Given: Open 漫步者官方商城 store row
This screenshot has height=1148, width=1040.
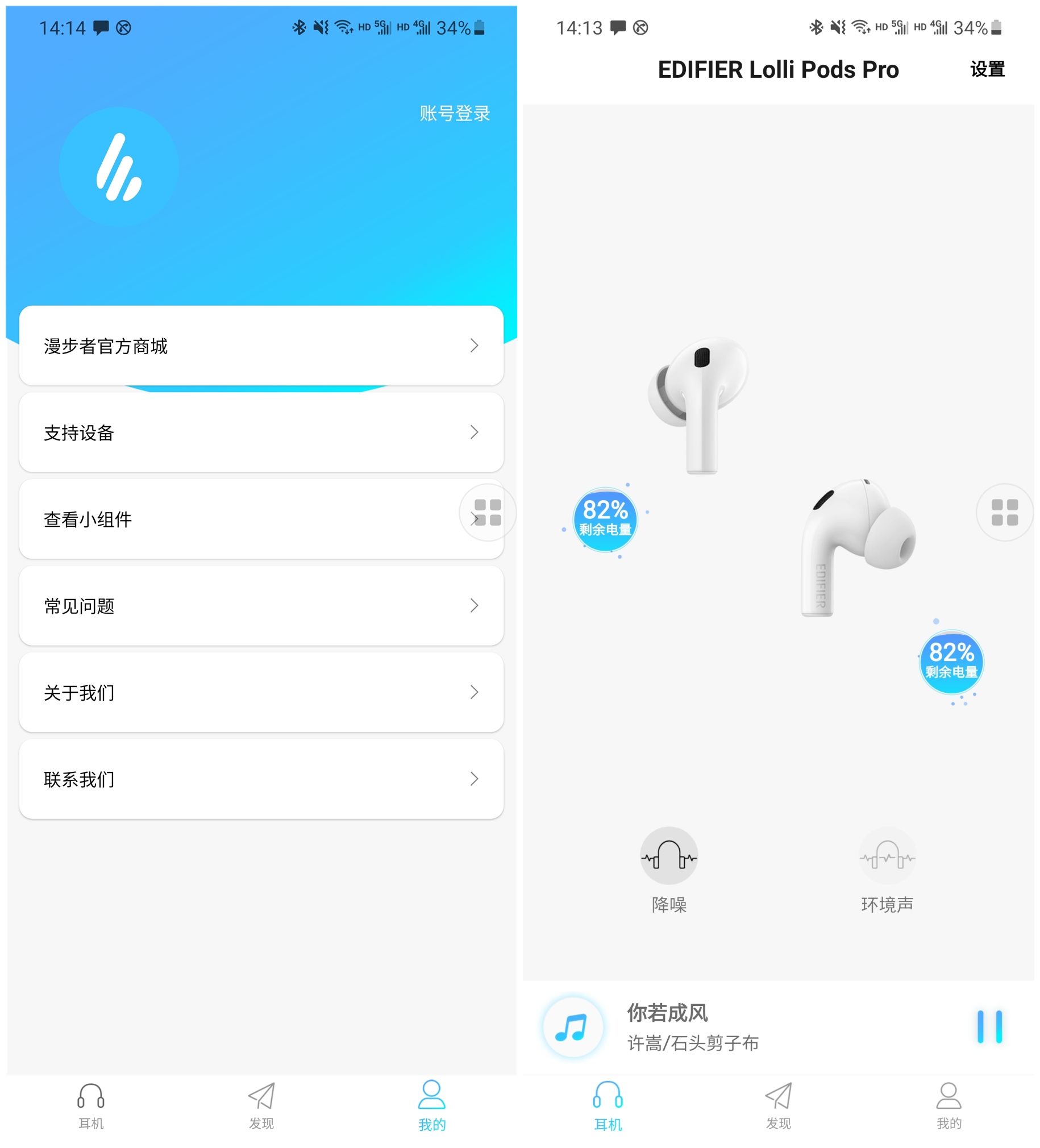Looking at the screenshot, I should coord(261,346).
